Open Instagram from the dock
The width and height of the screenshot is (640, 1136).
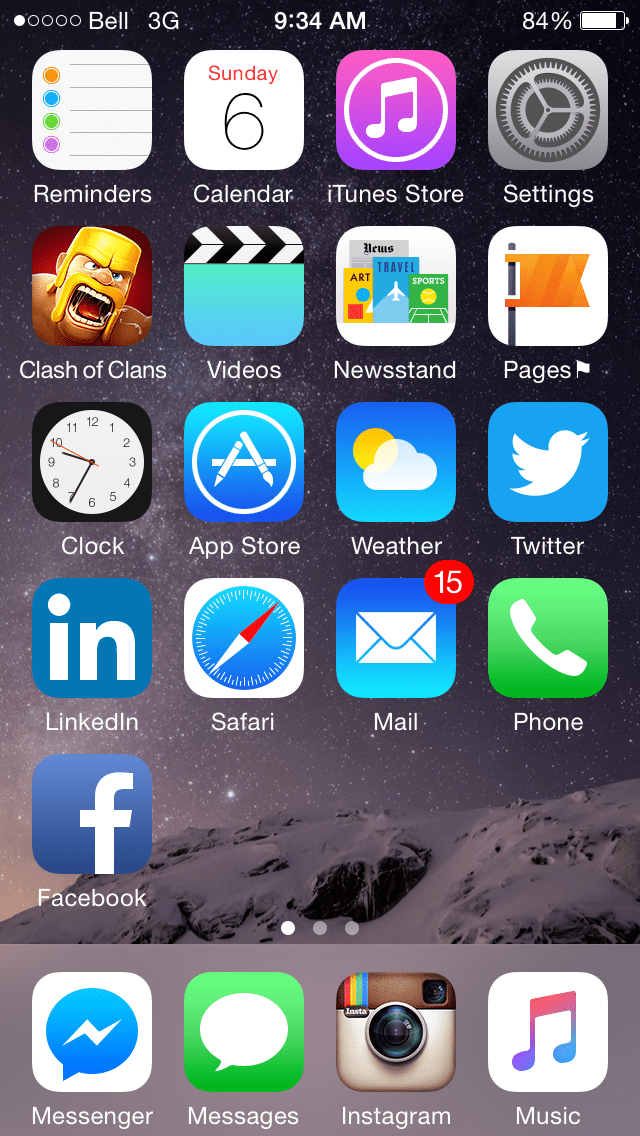(396, 1032)
